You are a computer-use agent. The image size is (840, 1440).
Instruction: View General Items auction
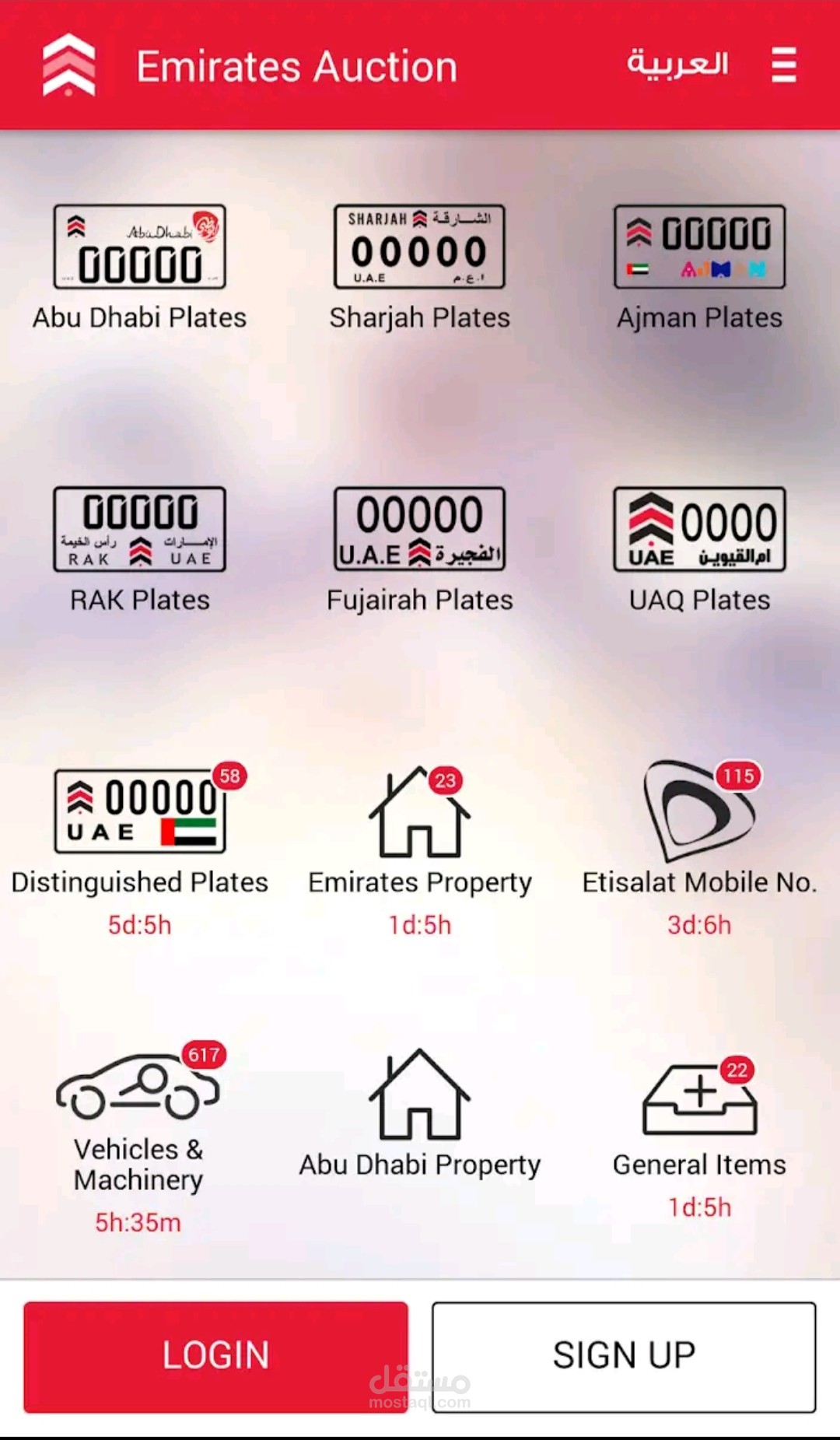(700, 1137)
